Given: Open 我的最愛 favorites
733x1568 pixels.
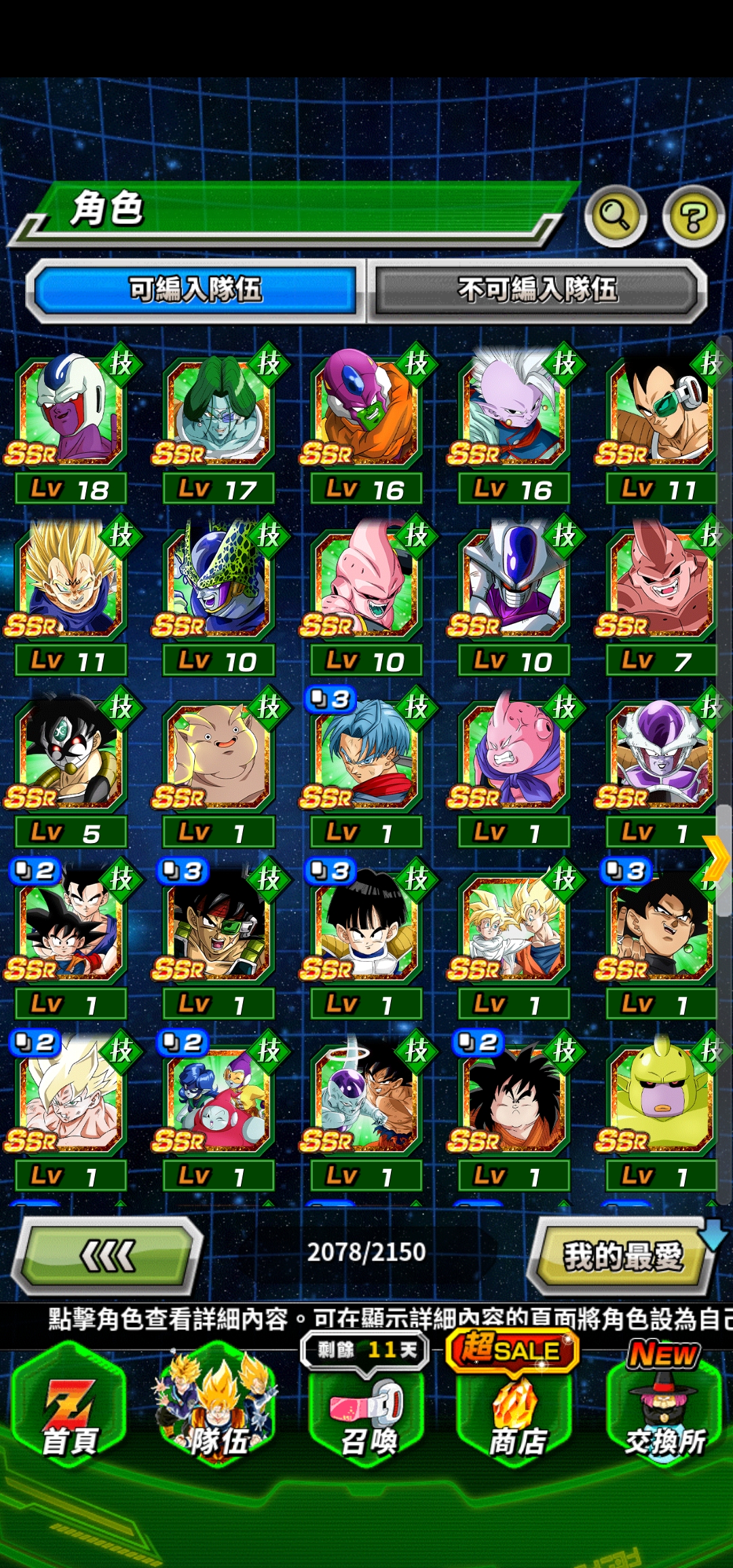Looking at the screenshot, I should 621,1254.
